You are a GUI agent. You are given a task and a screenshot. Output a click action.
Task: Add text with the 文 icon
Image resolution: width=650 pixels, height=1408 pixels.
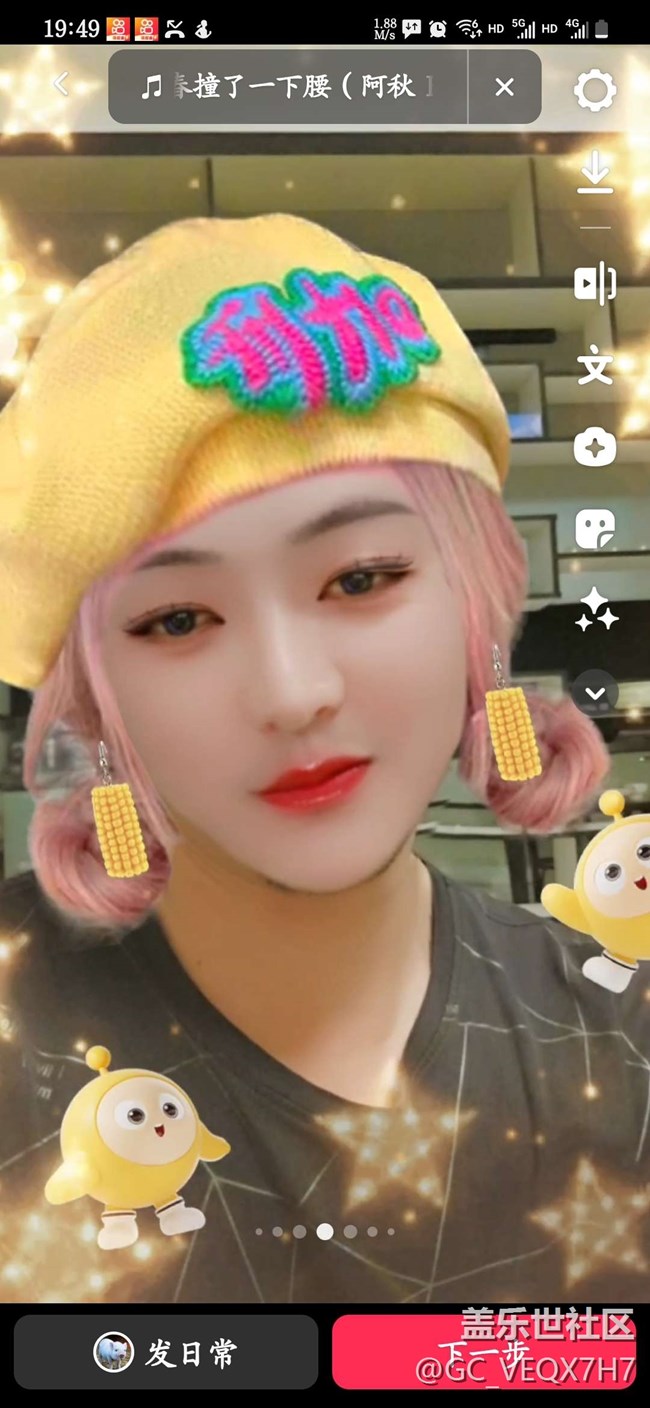point(595,367)
